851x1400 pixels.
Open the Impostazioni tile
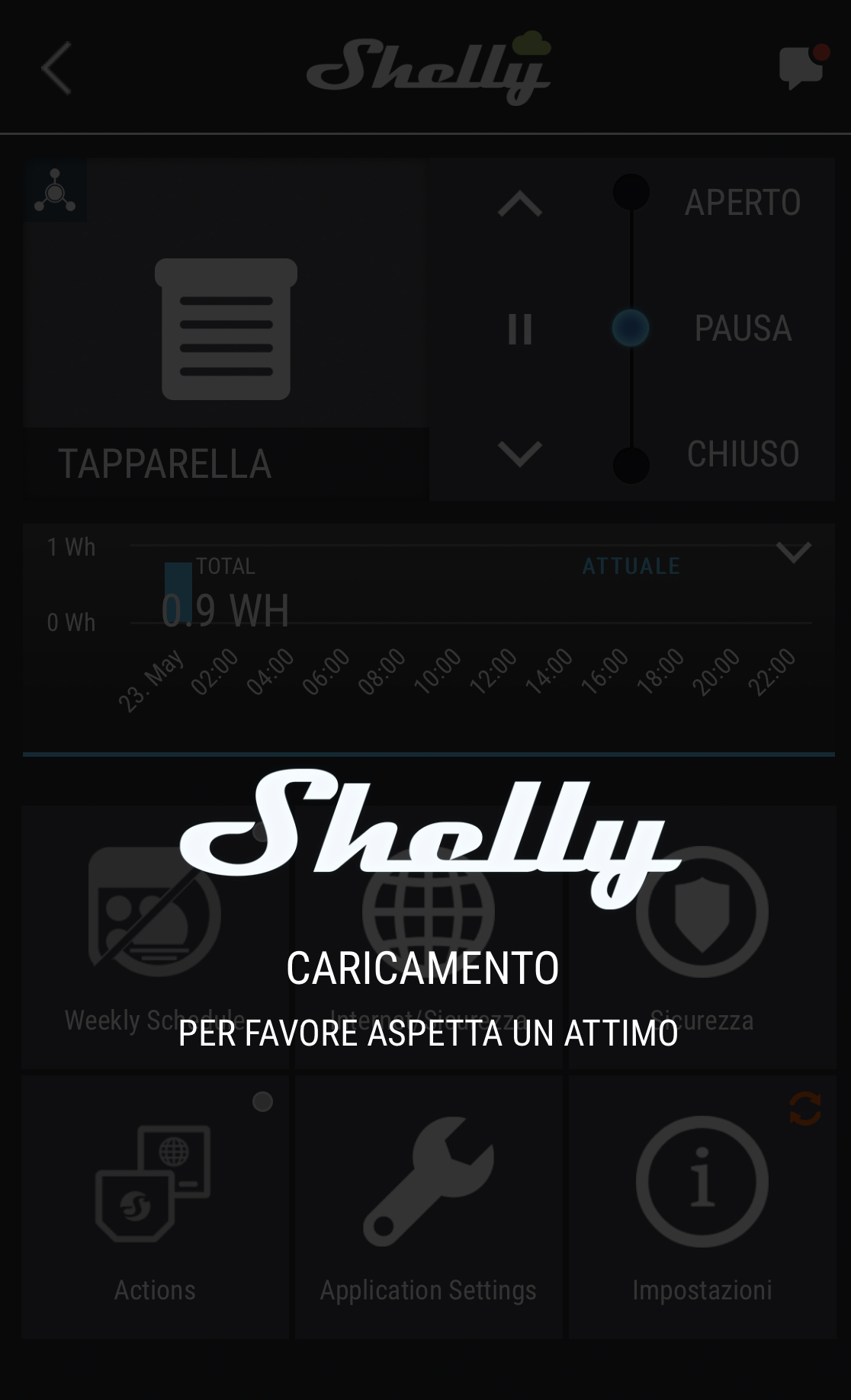(x=702, y=1208)
